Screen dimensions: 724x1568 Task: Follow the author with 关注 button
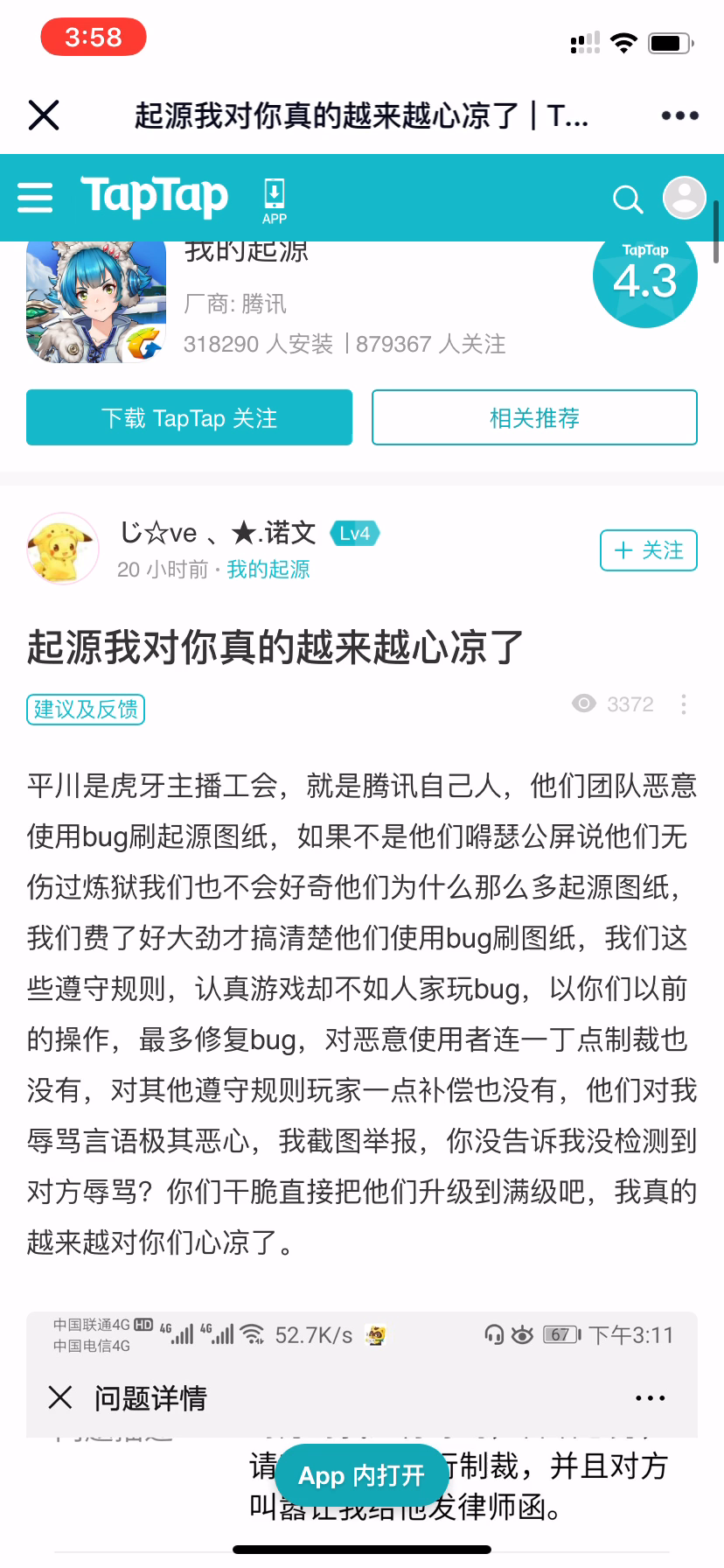649,550
